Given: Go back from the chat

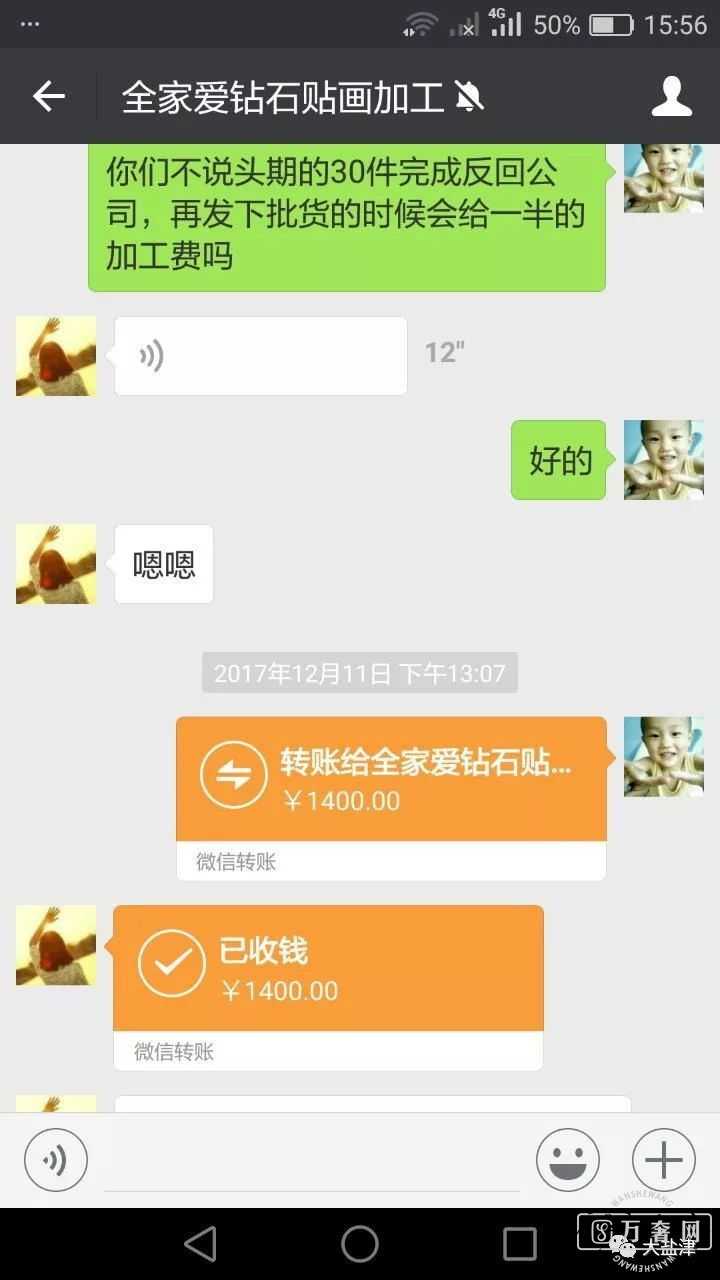Looking at the screenshot, I should tap(48, 97).
